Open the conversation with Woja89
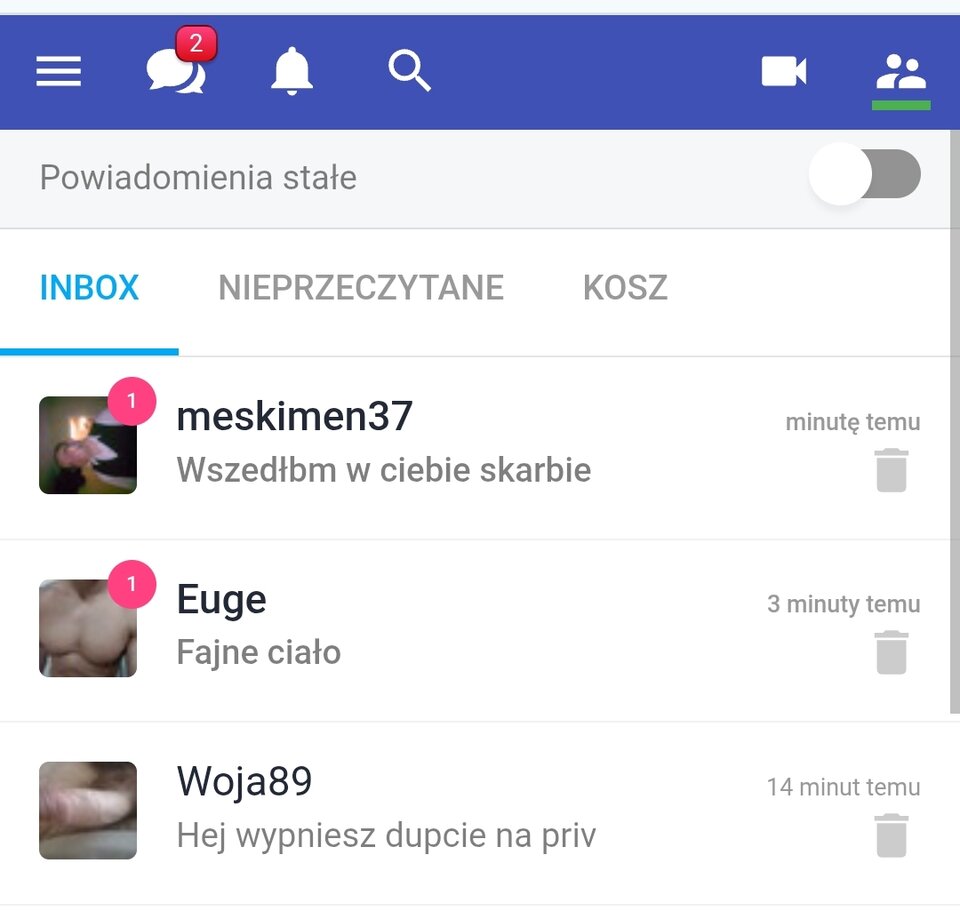Viewport: 960px width, 911px height. click(400, 808)
